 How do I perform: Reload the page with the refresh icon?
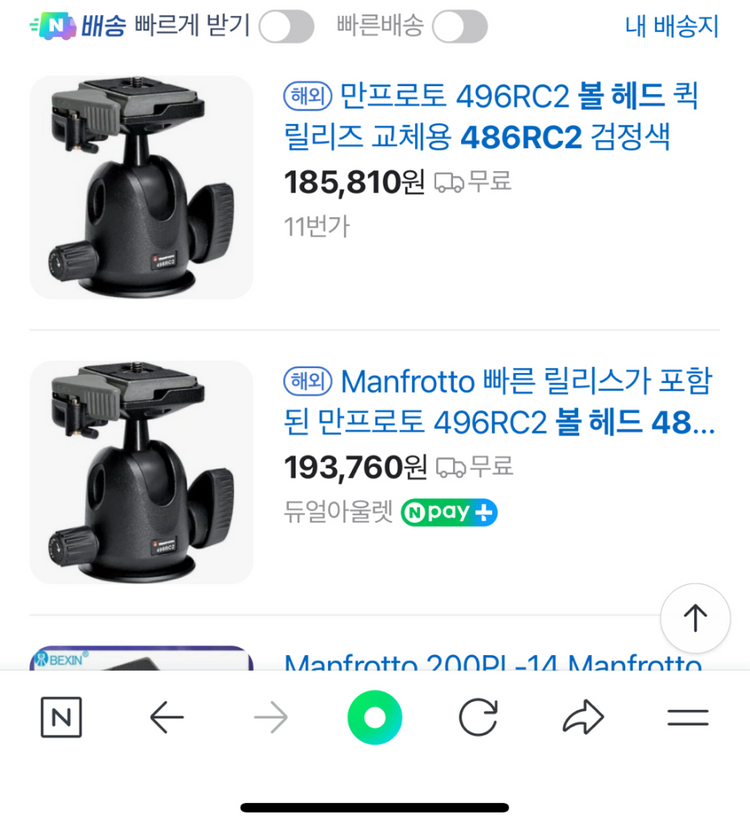click(x=478, y=717)
